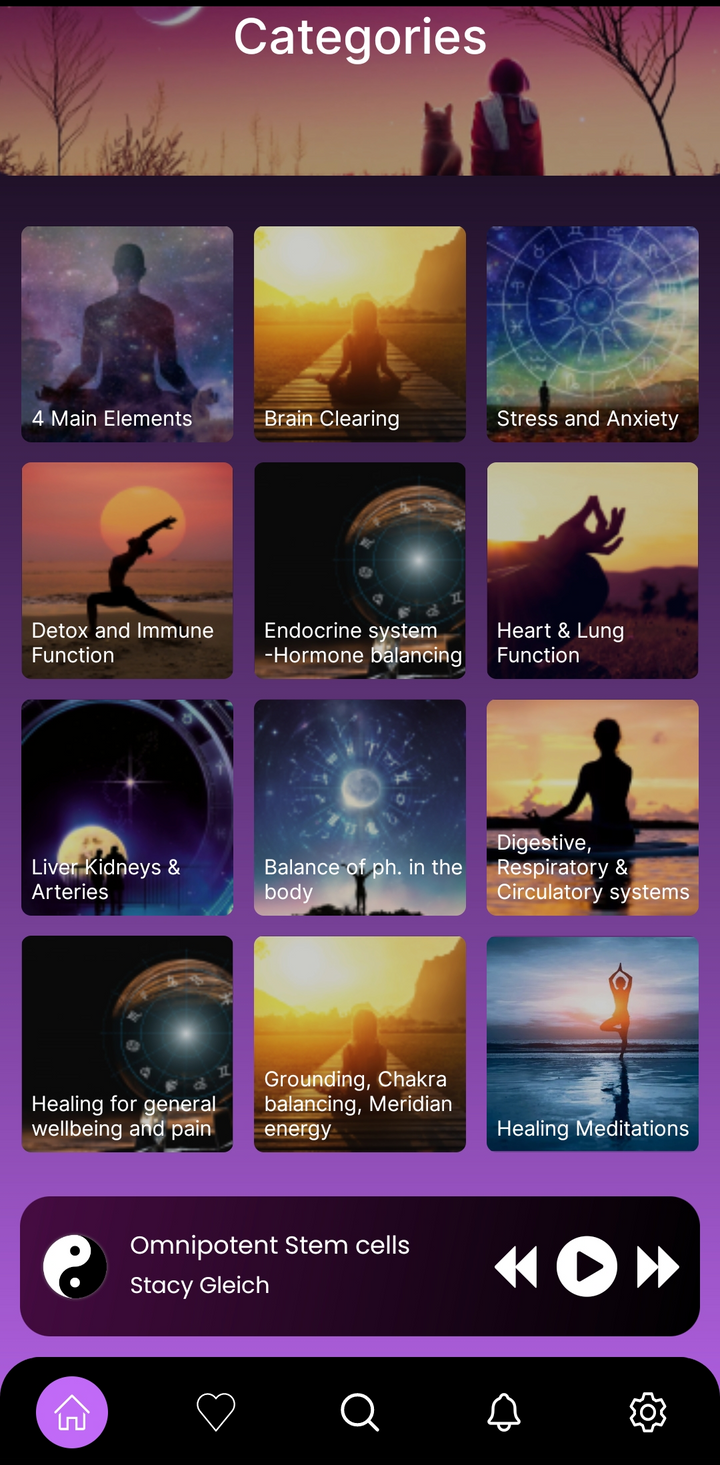720x1465 pixels.
Task: View Healing for general wellbeing and pain
Action: coord(127,1043)
